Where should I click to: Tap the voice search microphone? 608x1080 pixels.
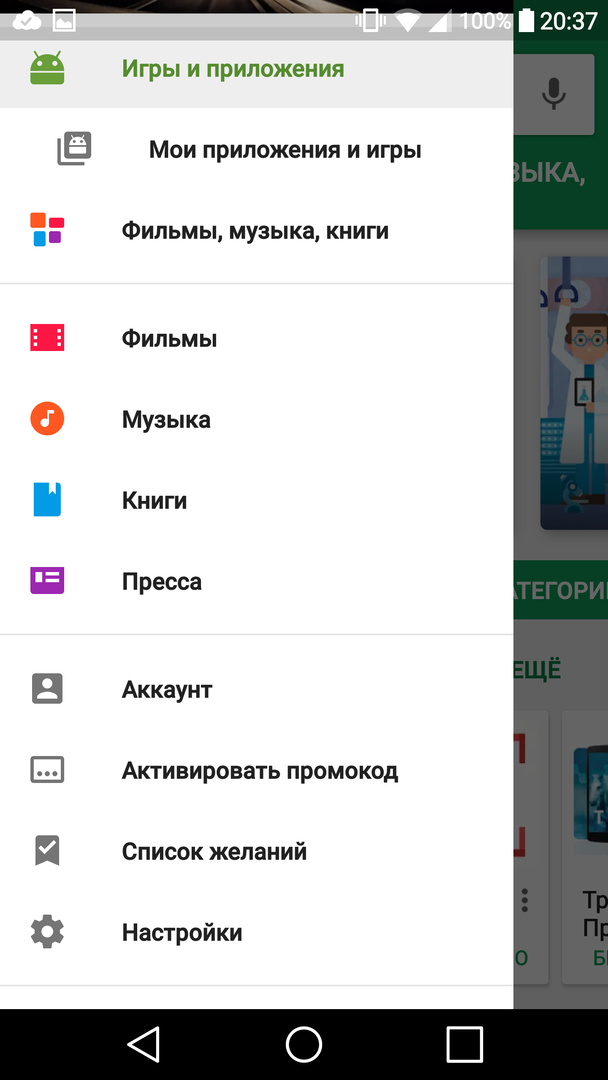[x=553, y=93]
